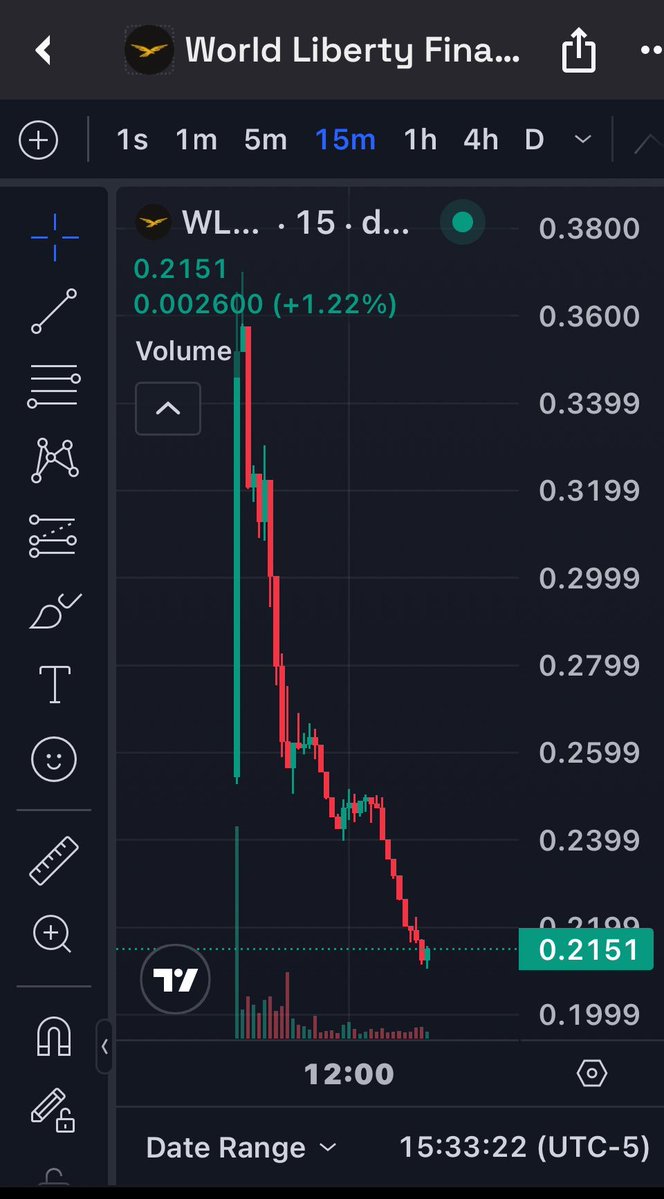
Task: Expand more timeframe options chevron
Action: point(582,140)
